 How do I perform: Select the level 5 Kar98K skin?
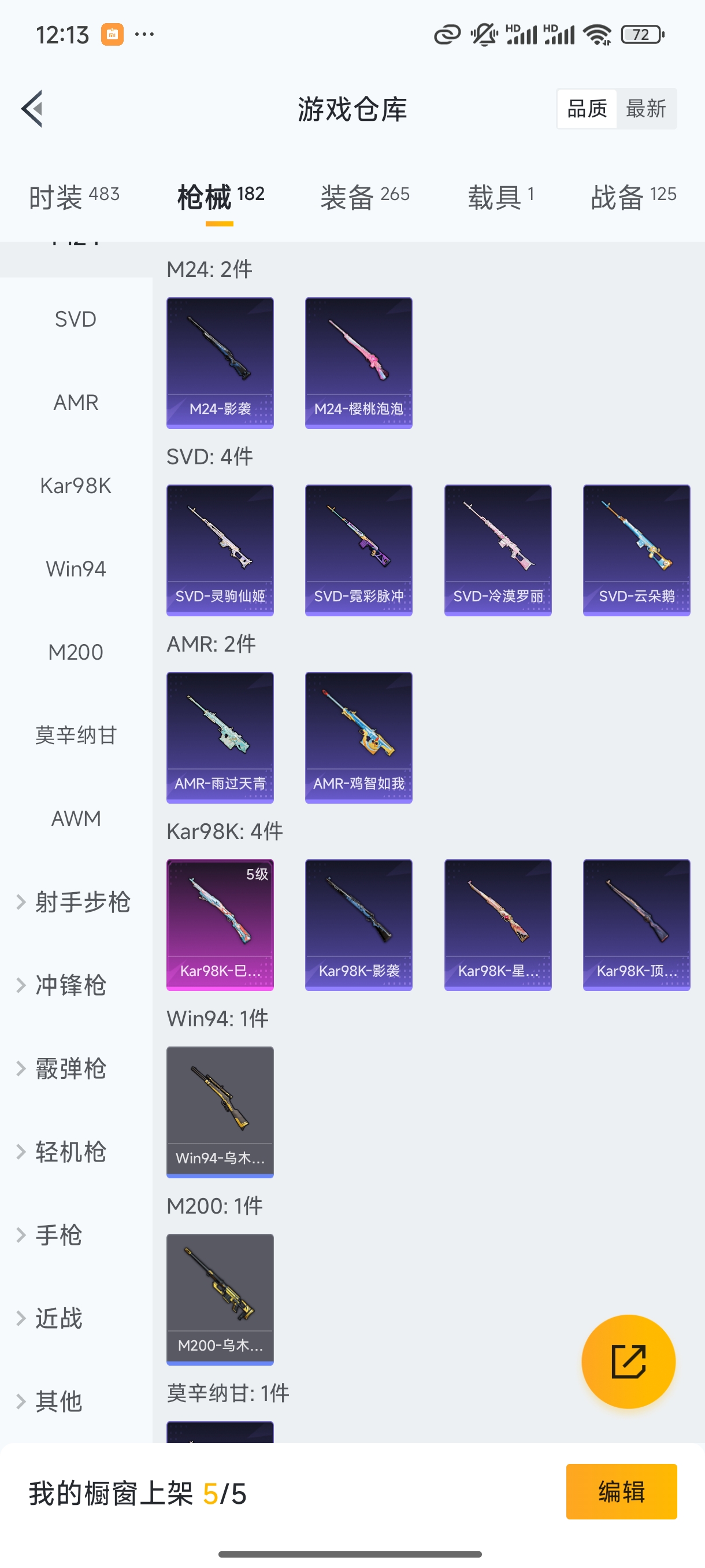coord(220,924)
